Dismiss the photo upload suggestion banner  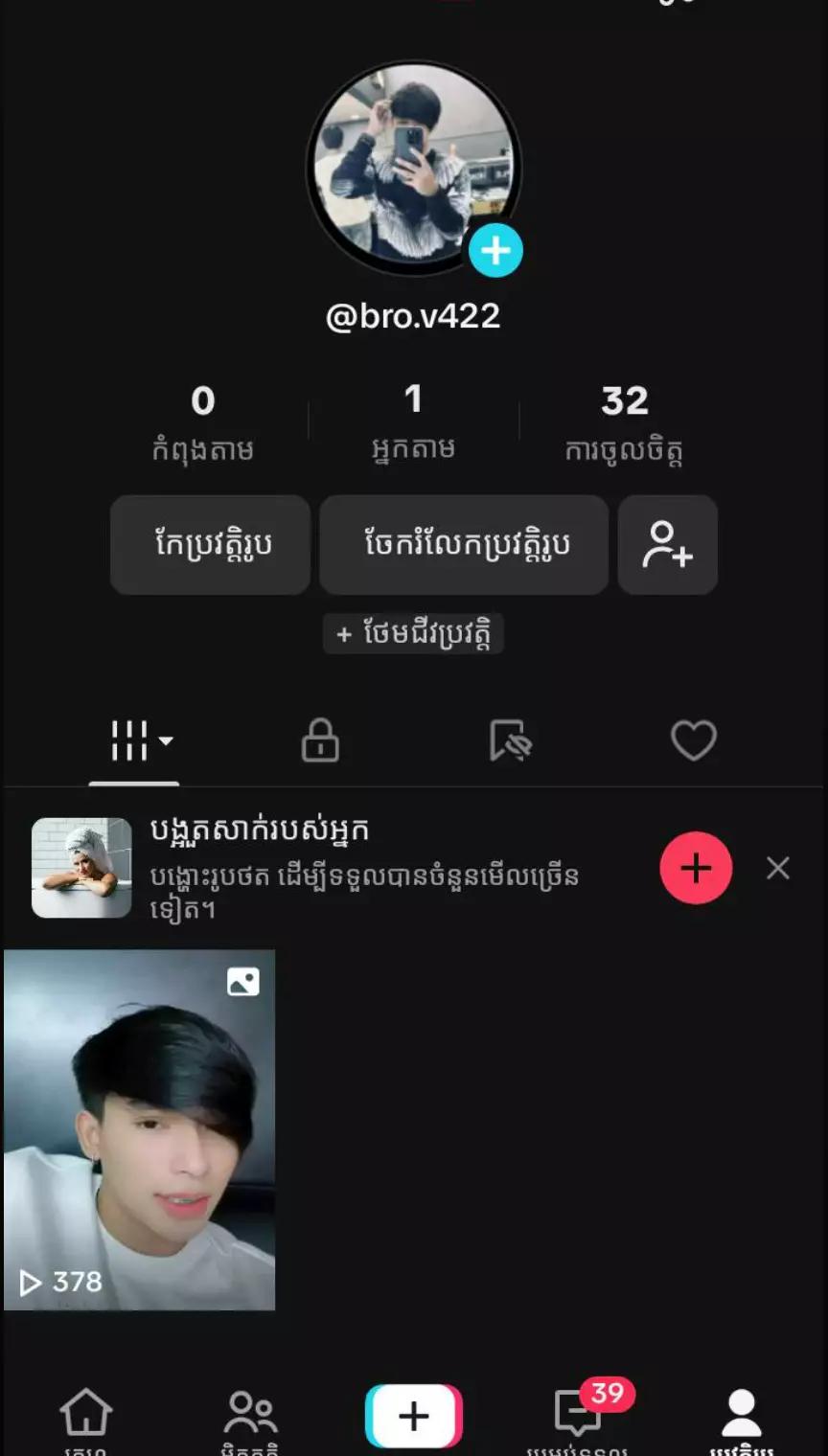click(x=778, y=868)
